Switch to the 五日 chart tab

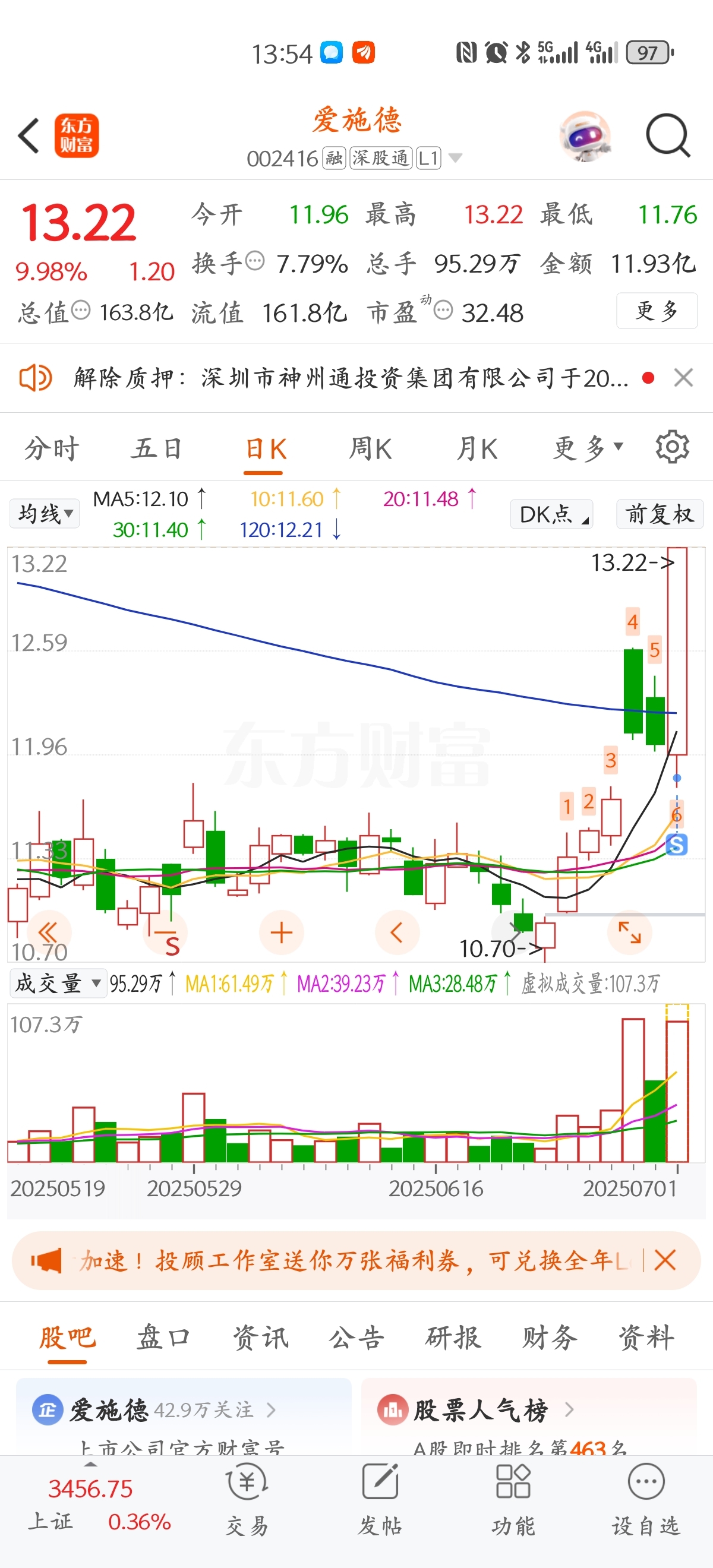156,449
